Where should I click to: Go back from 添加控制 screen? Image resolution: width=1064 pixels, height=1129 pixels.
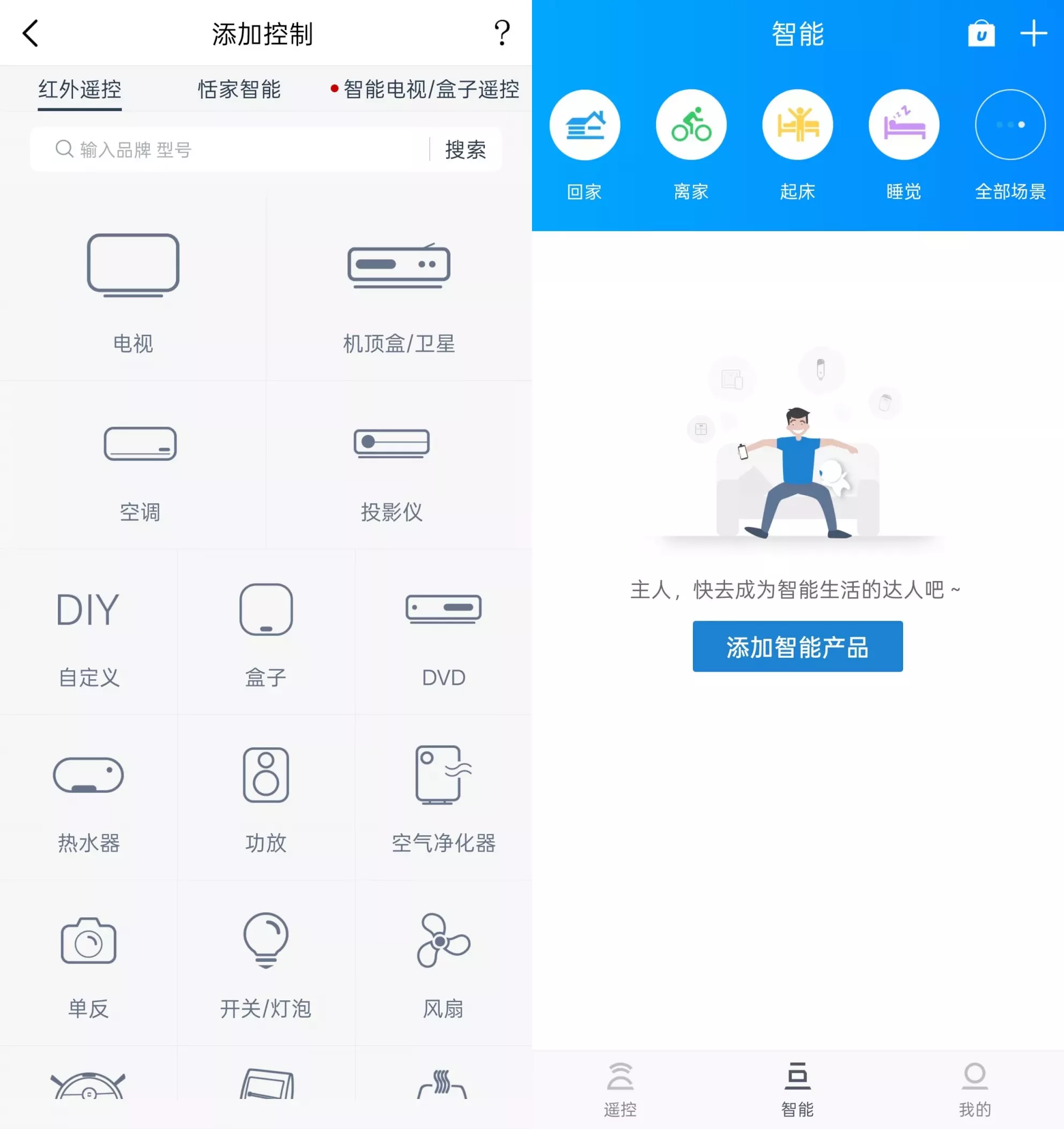[31, 33]
